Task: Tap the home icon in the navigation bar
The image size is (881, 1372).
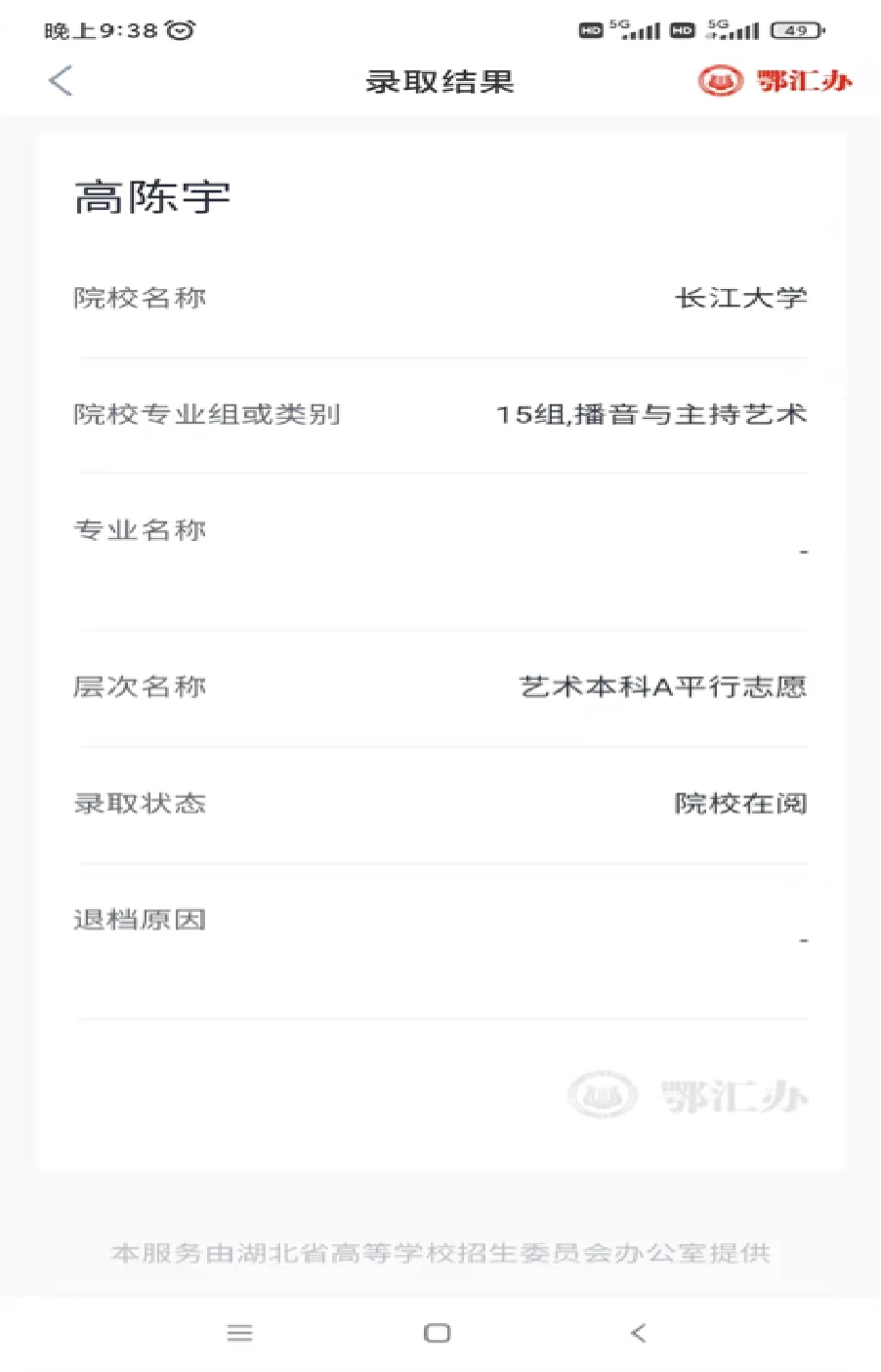Action: coord(438,1332)
